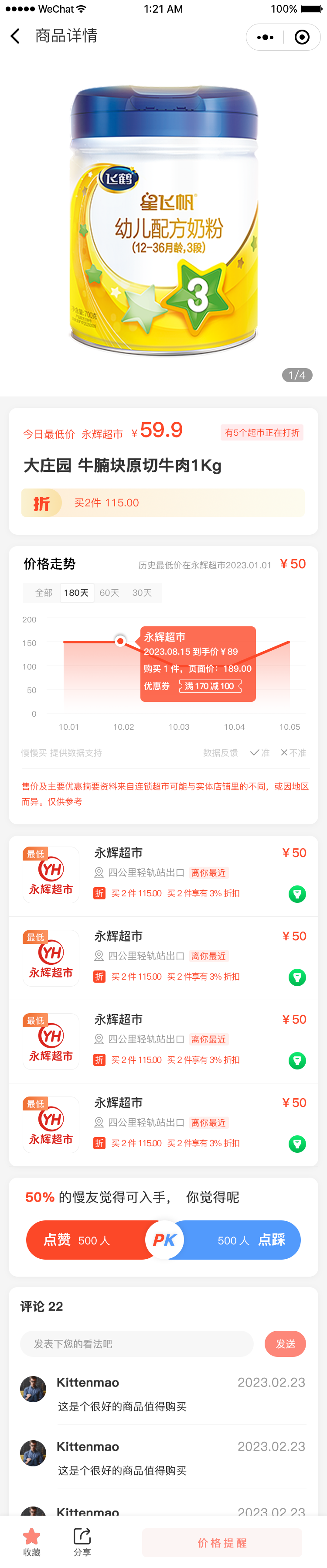This screenshot has width=327, height=1568.
Task: Mark price data as 不准
Action: pyautogui.click(x=293, y=752)
